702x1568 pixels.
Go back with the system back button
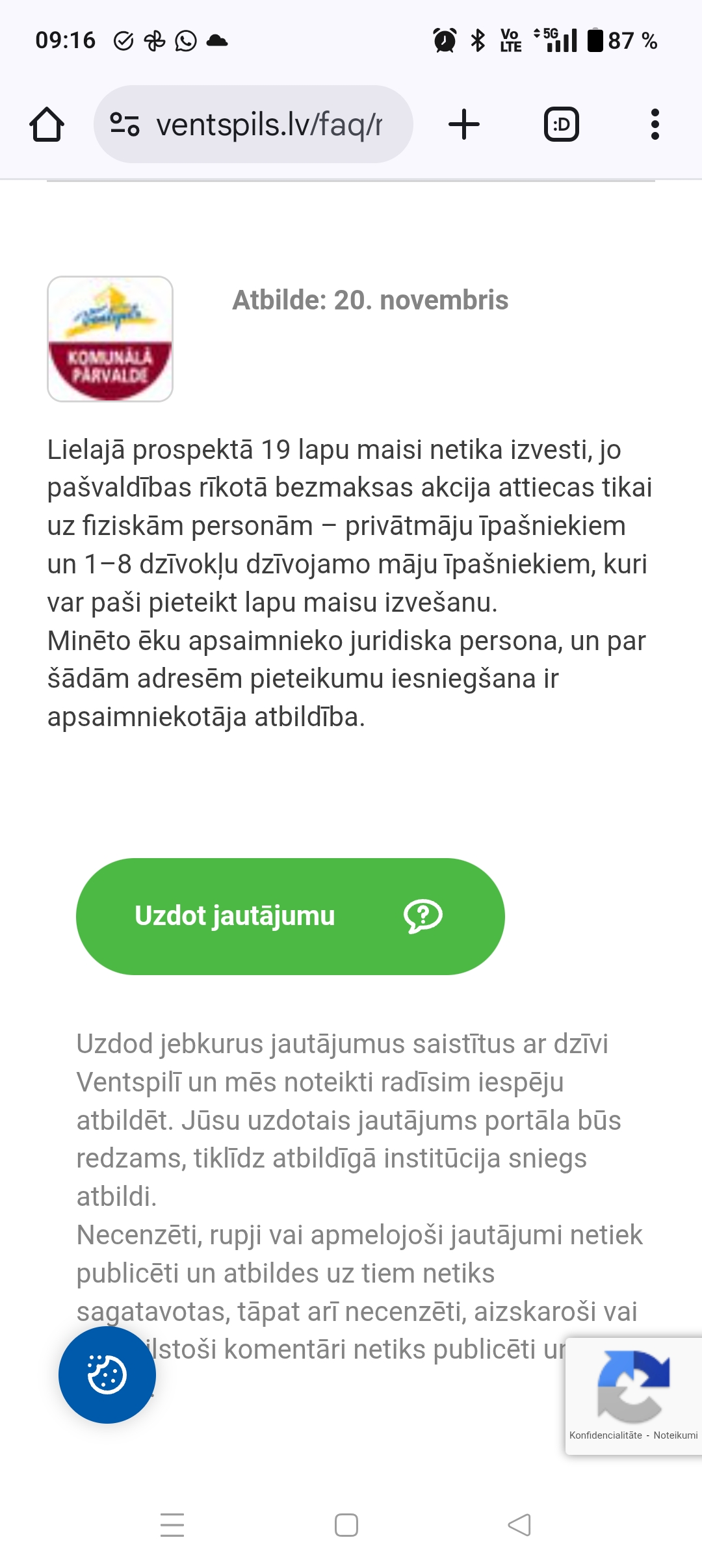click(519, 1524)
